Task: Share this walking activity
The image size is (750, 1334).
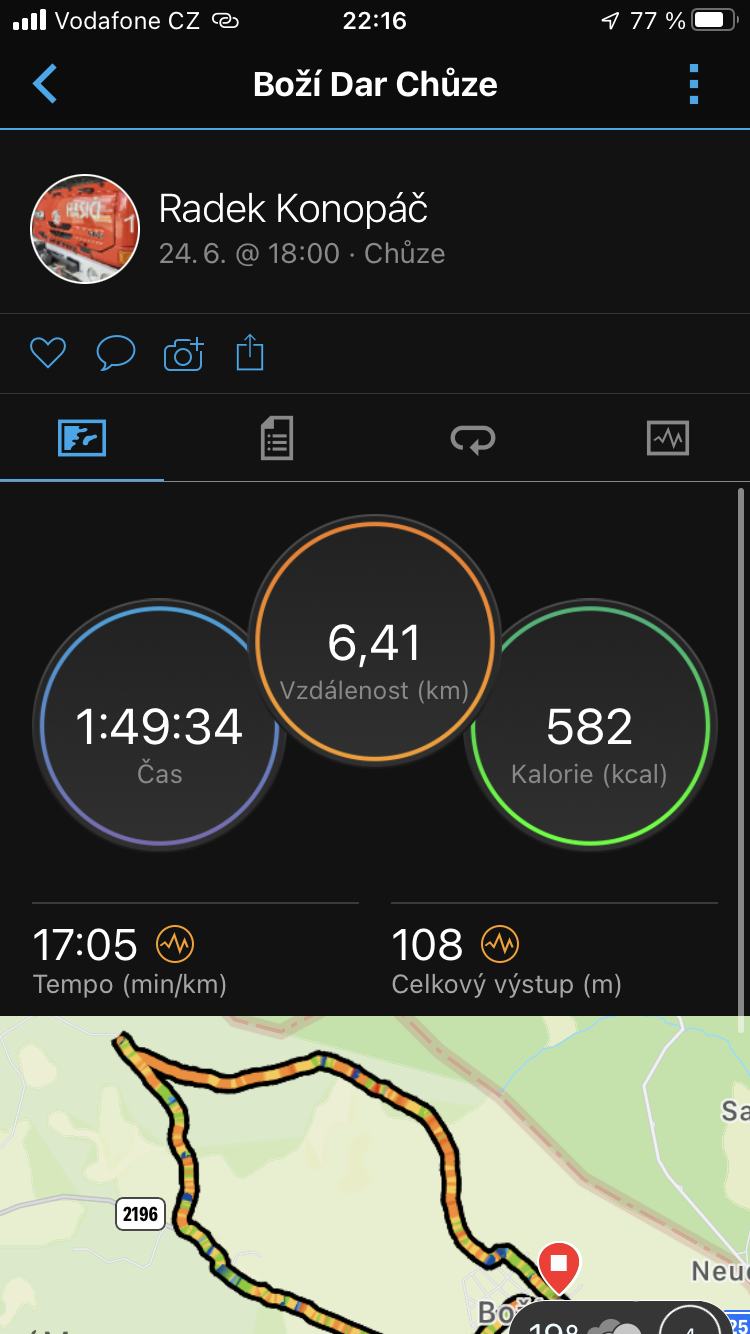Action: point(250,353)
